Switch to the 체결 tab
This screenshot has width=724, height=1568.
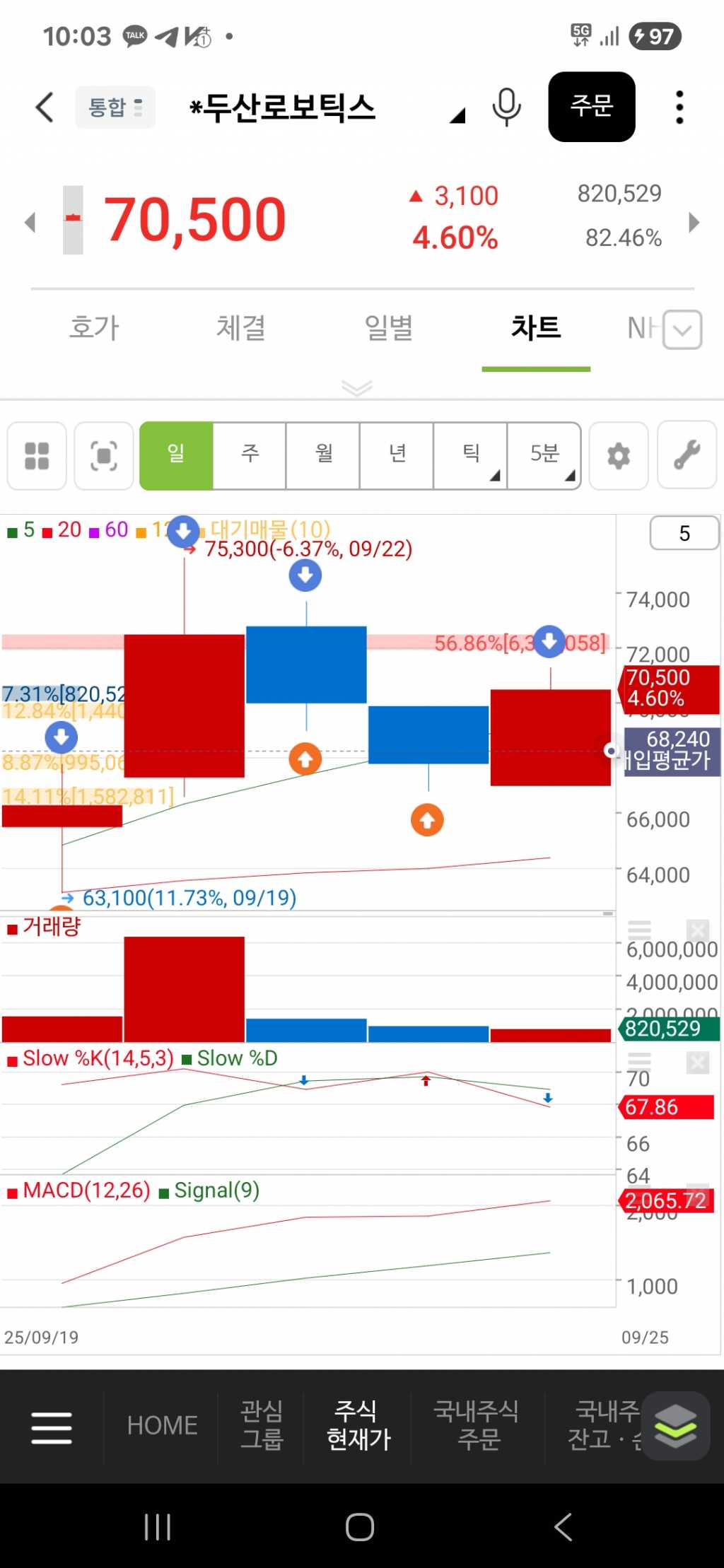(241, 328)
